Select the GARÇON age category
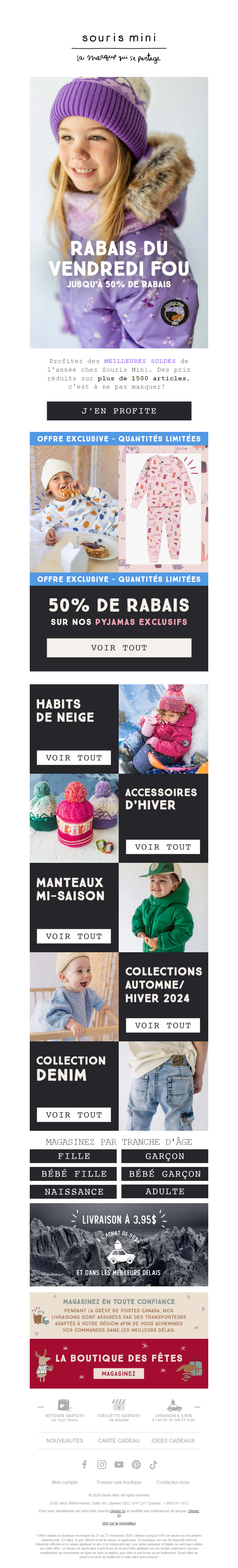 [165, 1156]
